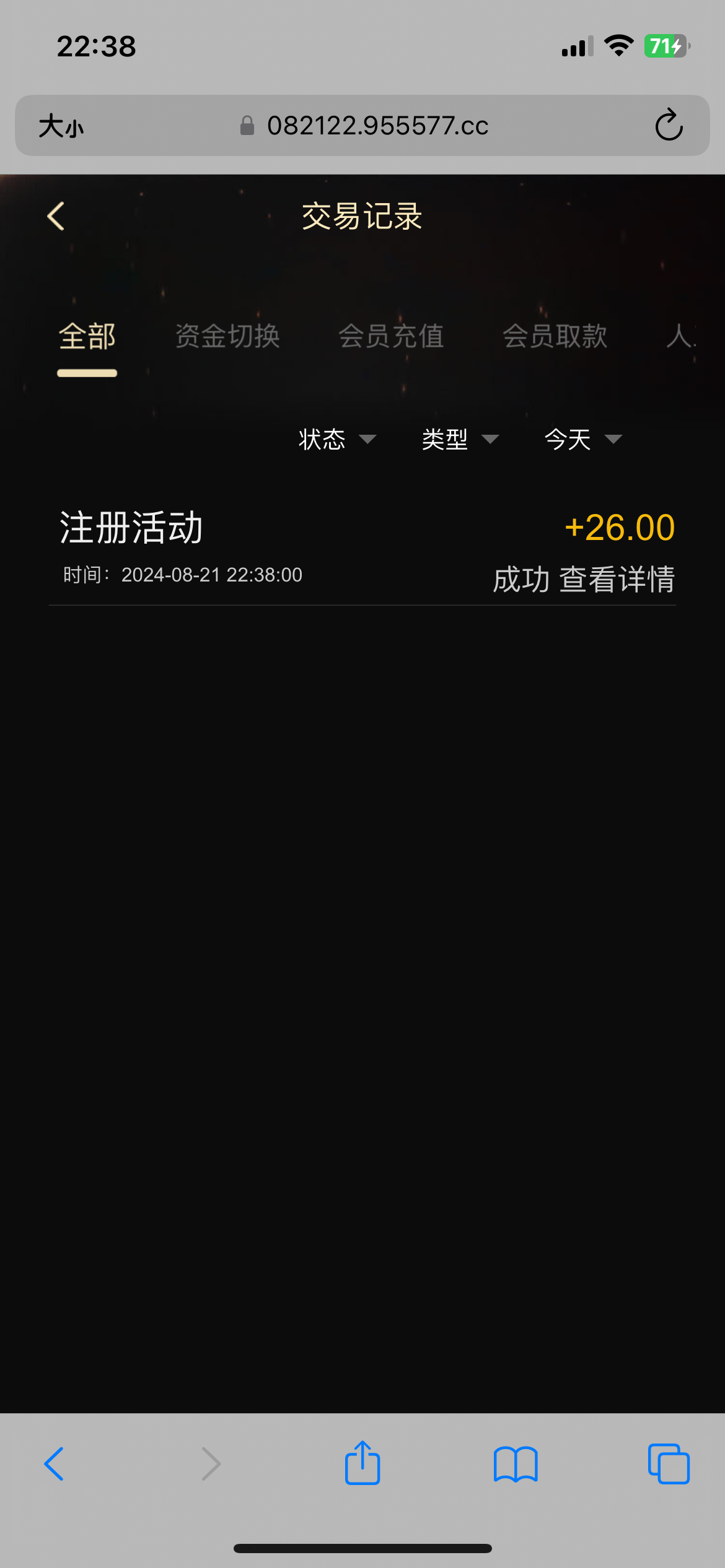
Task: Go back from 交易记录 page
Action: point(56,216)
